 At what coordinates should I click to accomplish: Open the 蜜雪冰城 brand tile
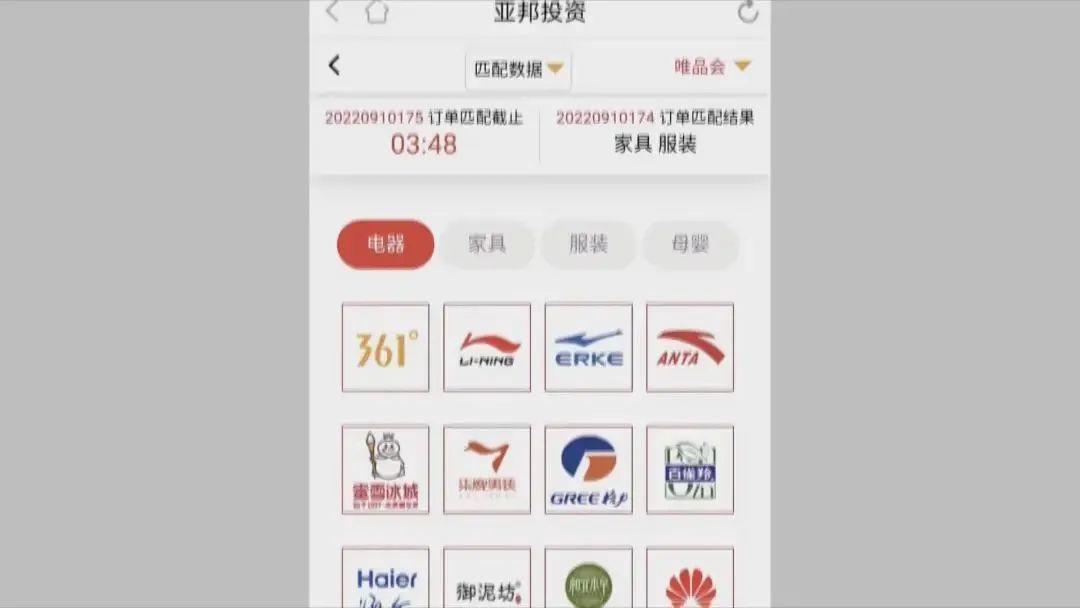[x=385, y=469]
